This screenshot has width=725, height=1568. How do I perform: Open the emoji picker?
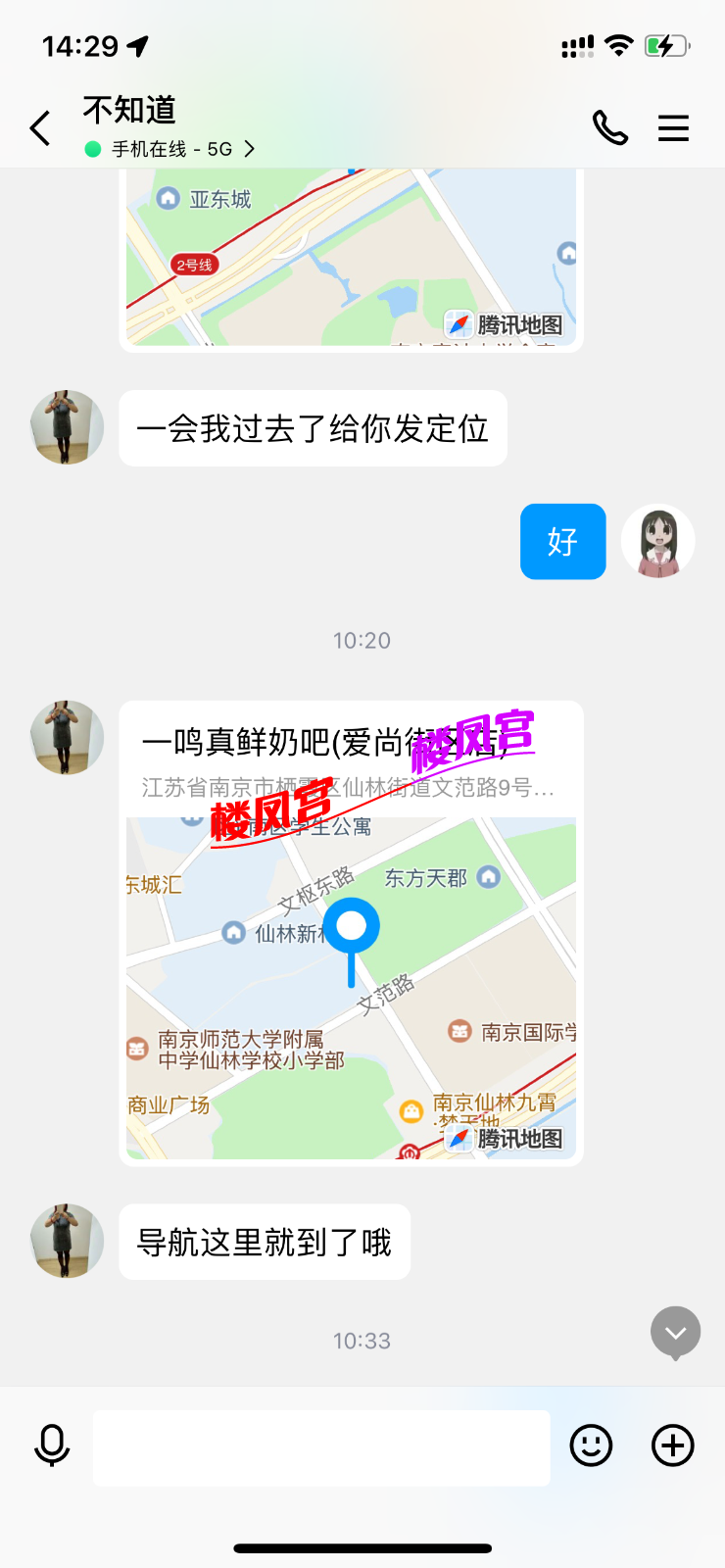pyautogui.click(x=591, y=1445)
